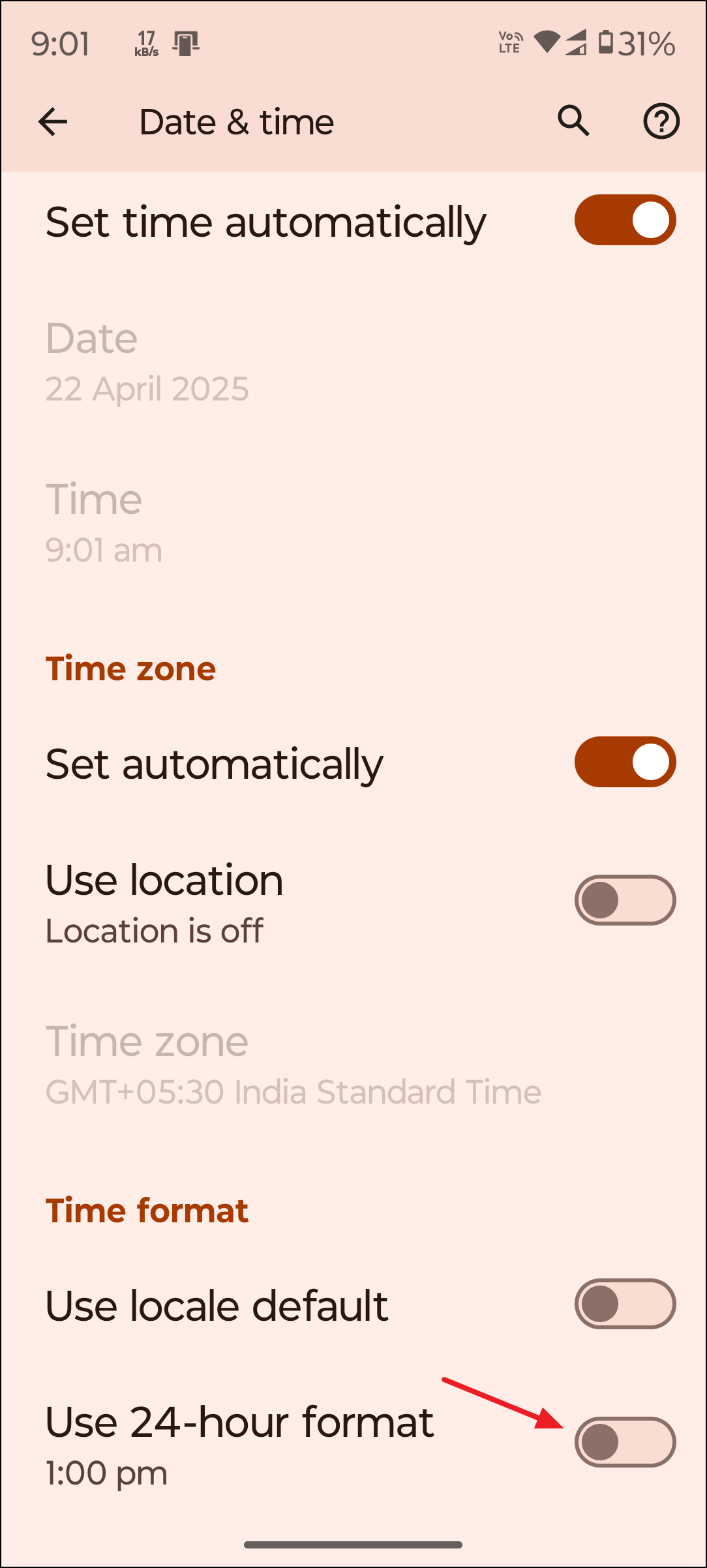Enable Use 24-hour format
Screen dimensions: 707x1568
(x=625, y=1442)
